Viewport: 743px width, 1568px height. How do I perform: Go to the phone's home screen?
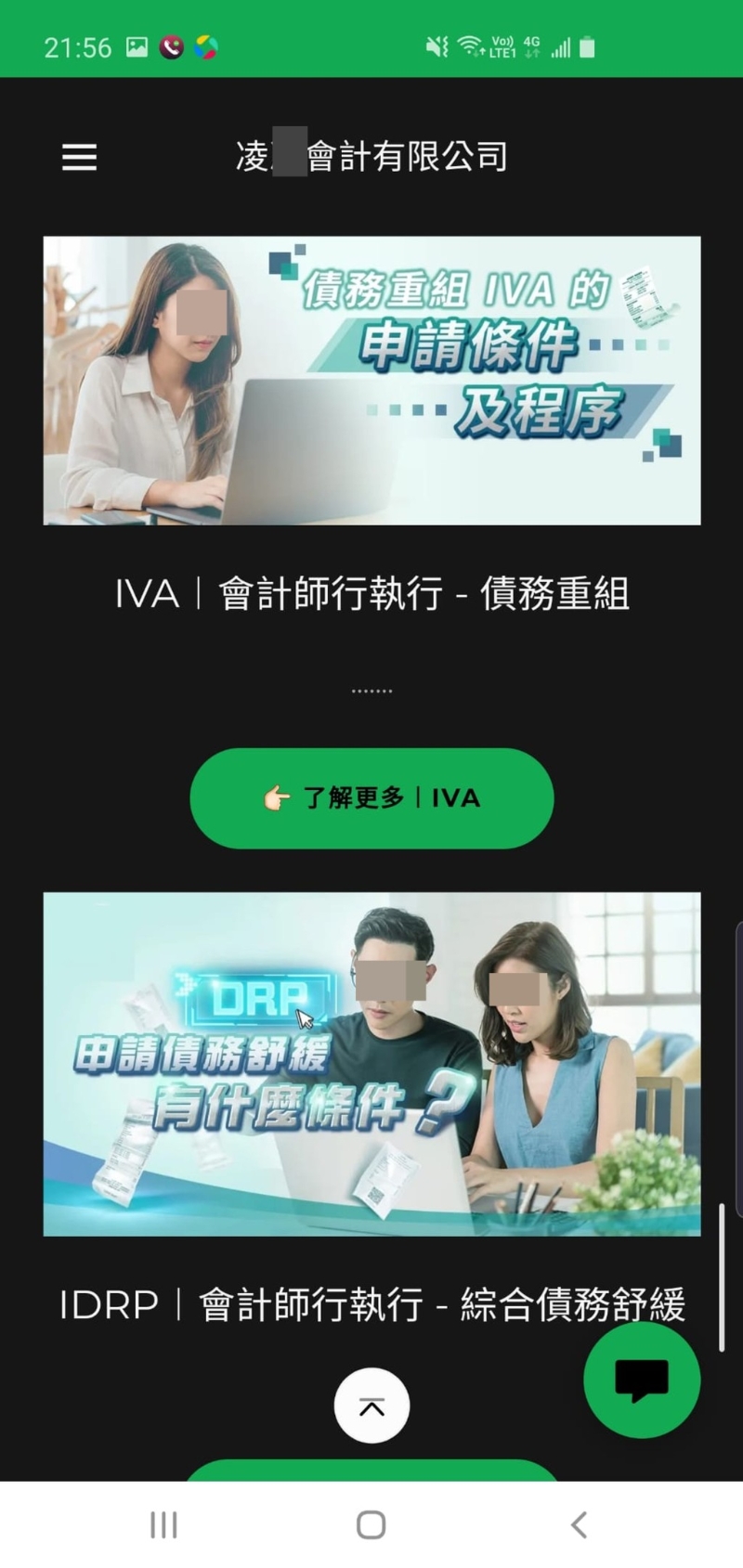coord(371,1524)
